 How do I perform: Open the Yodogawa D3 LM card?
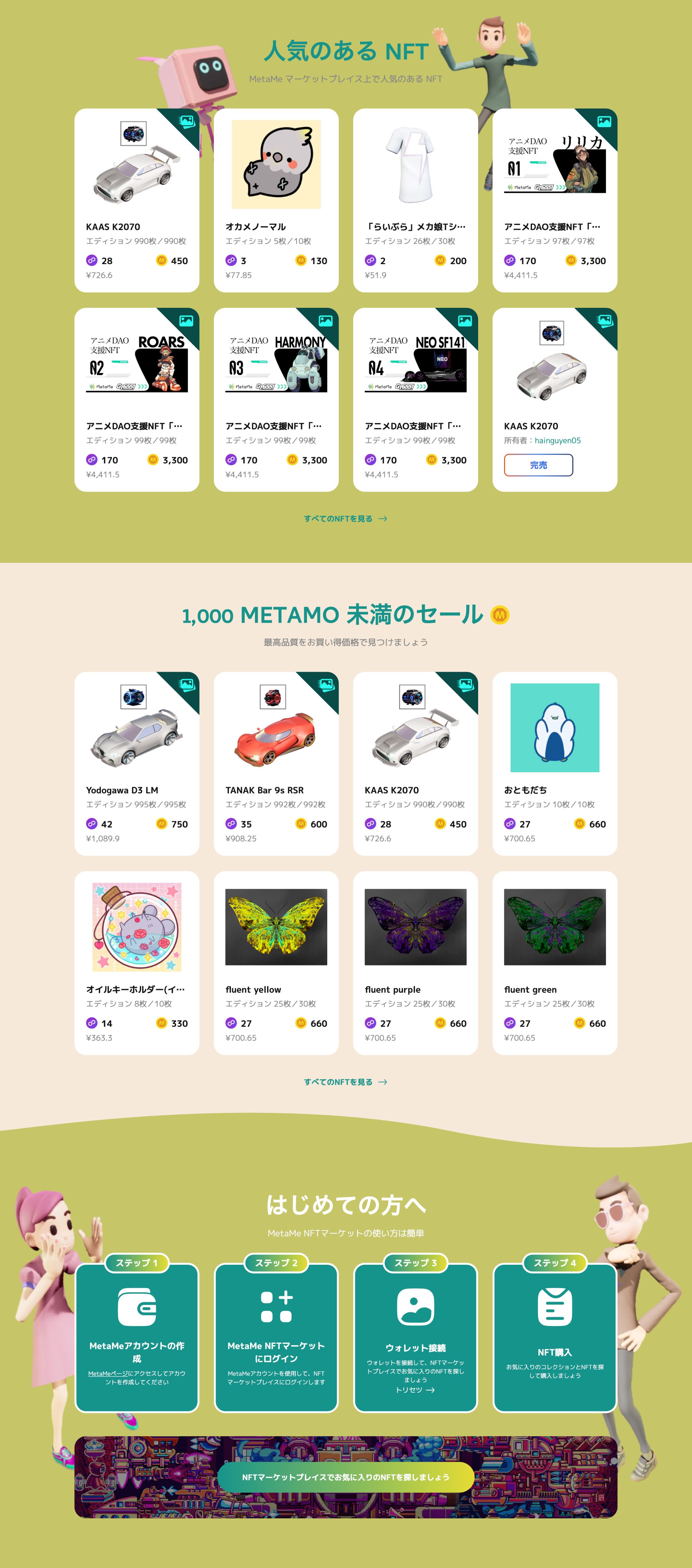tap(137, 763)
